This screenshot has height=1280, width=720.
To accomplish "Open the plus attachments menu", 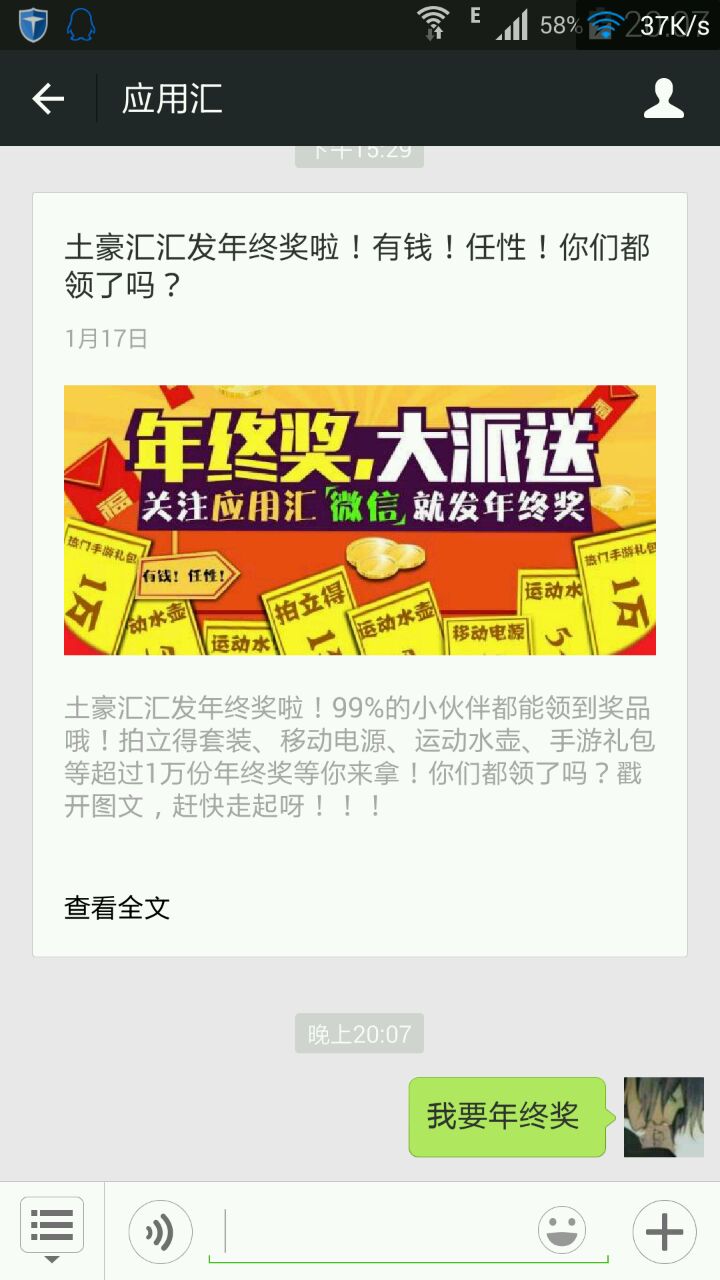I will [664, 1232].
